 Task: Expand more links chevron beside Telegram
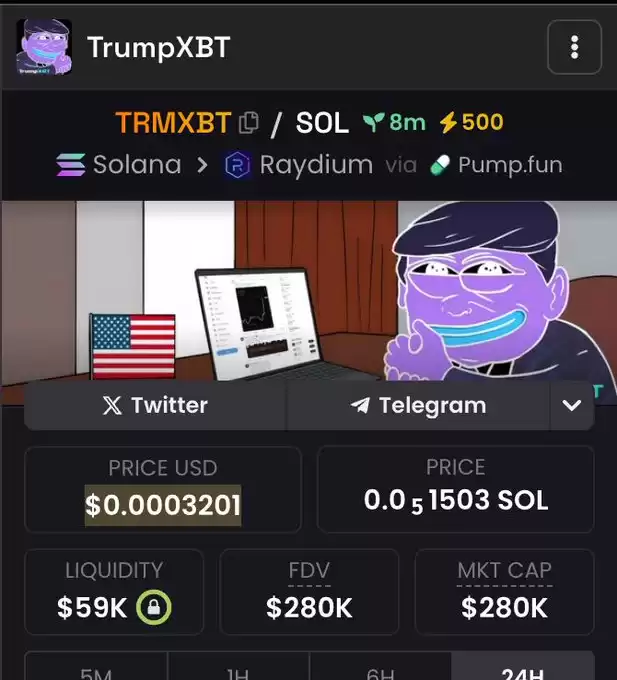572,405
